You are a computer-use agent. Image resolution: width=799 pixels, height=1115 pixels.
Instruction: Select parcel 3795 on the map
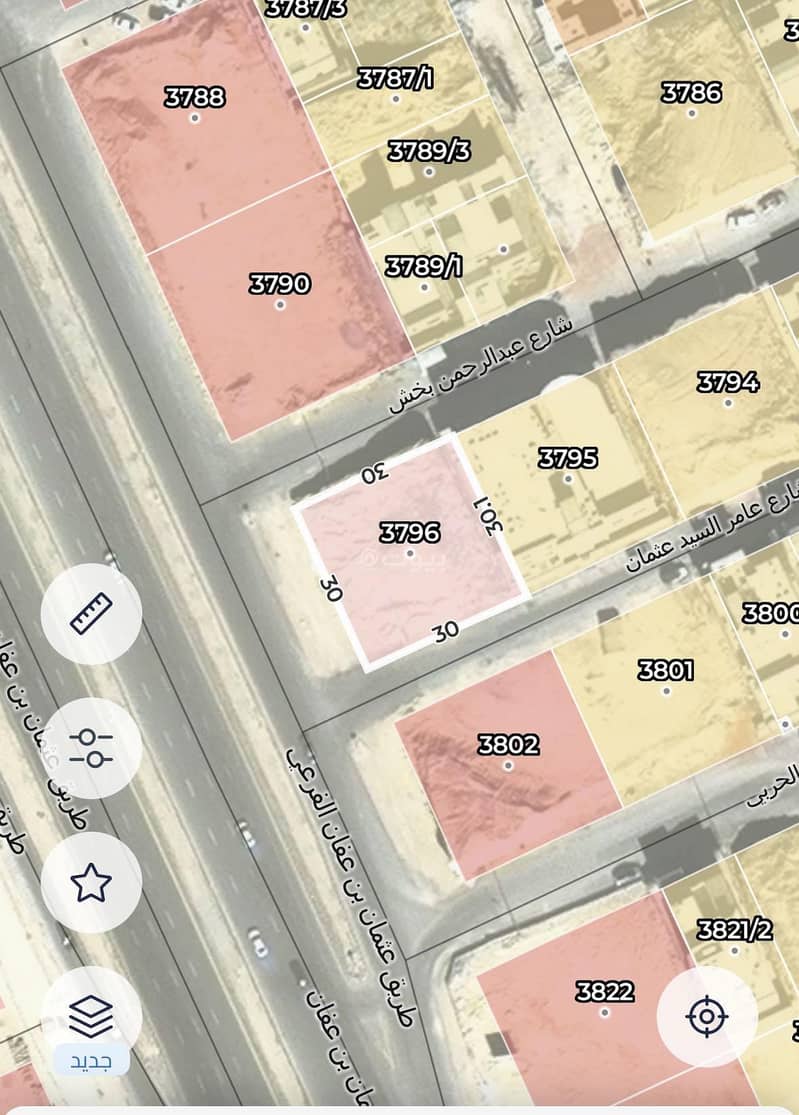568,478
